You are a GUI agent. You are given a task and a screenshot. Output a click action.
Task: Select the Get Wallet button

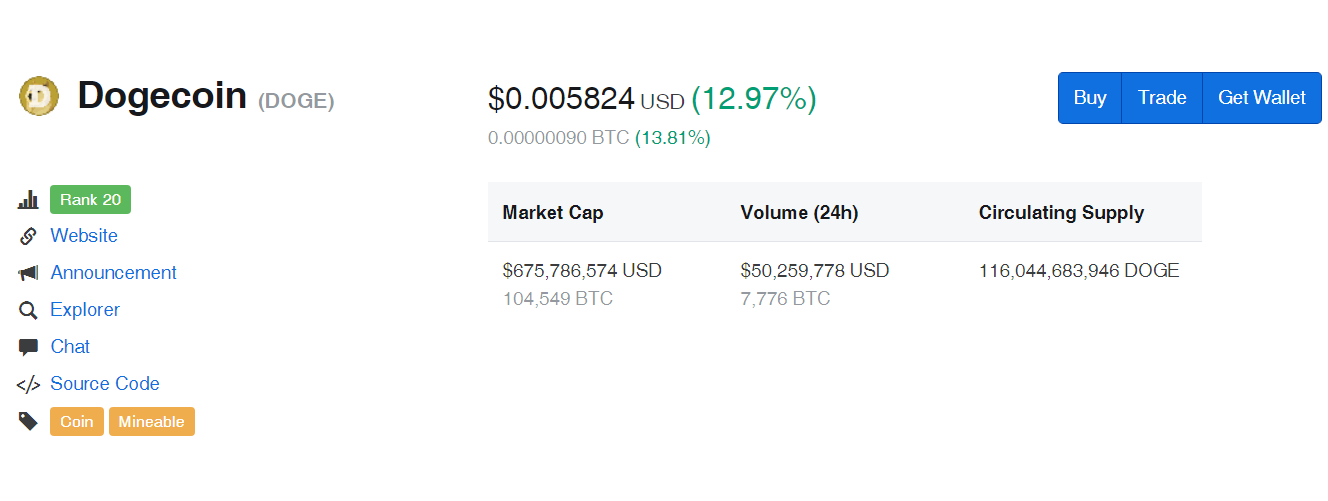[x=1261, y=98]
